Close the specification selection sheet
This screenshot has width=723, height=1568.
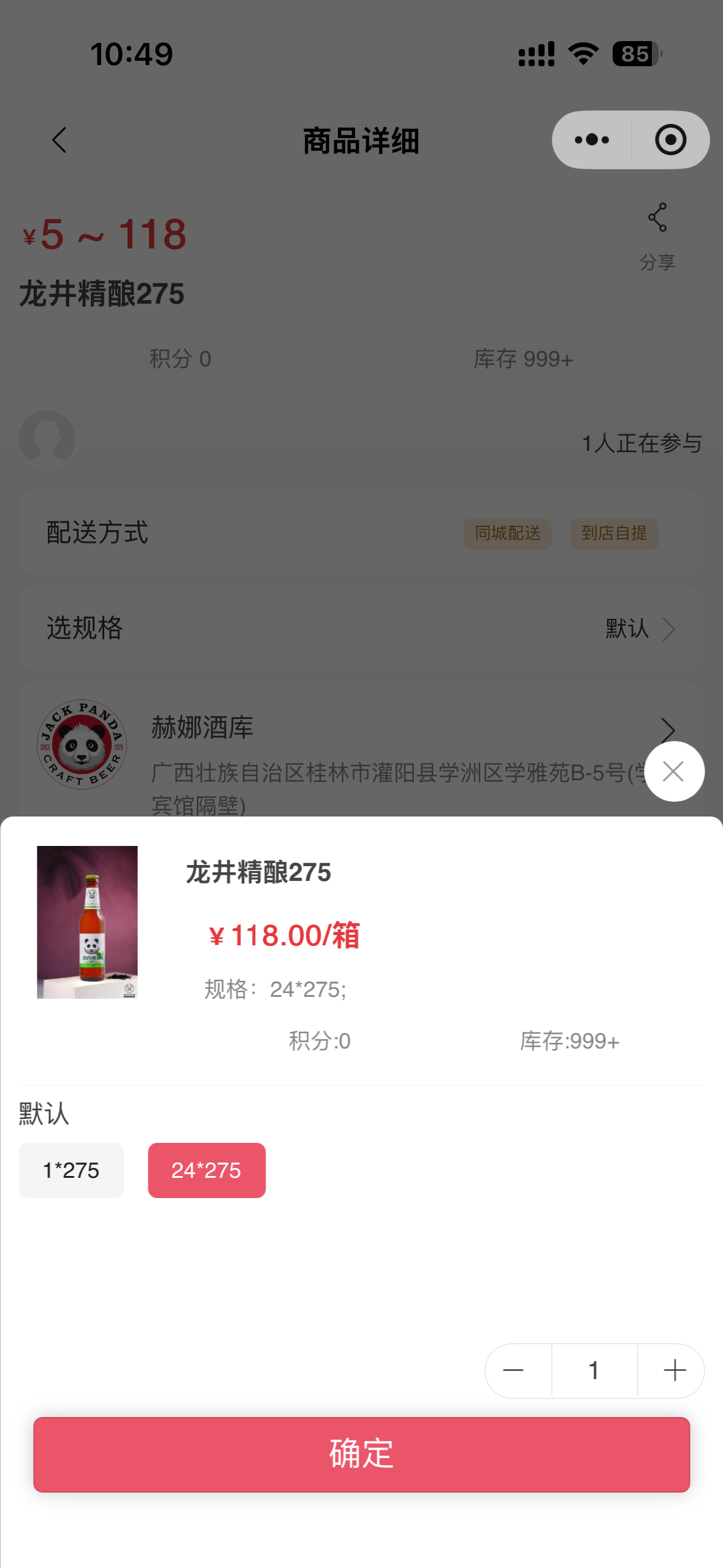(x=673, y=771)
